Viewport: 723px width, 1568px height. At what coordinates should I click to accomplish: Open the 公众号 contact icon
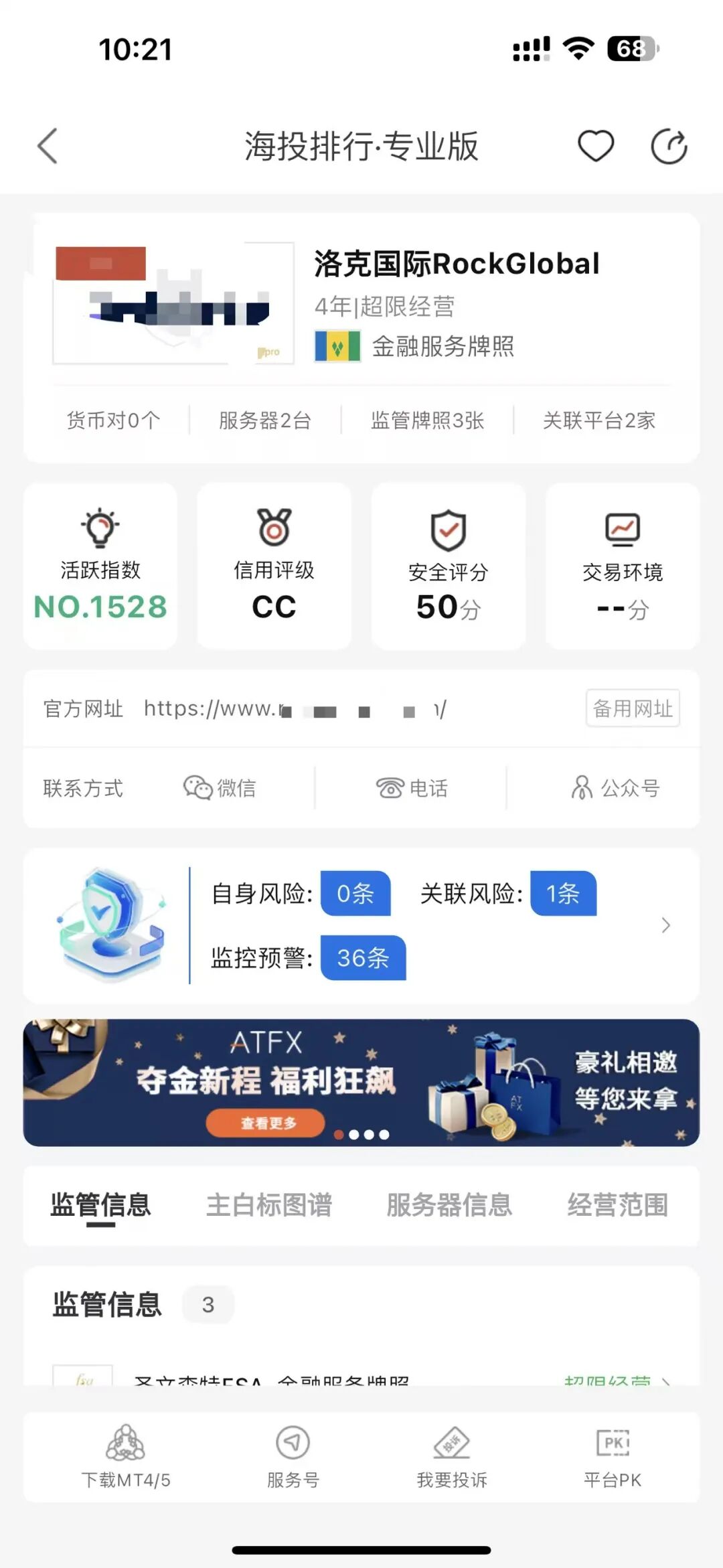point(581,787)
